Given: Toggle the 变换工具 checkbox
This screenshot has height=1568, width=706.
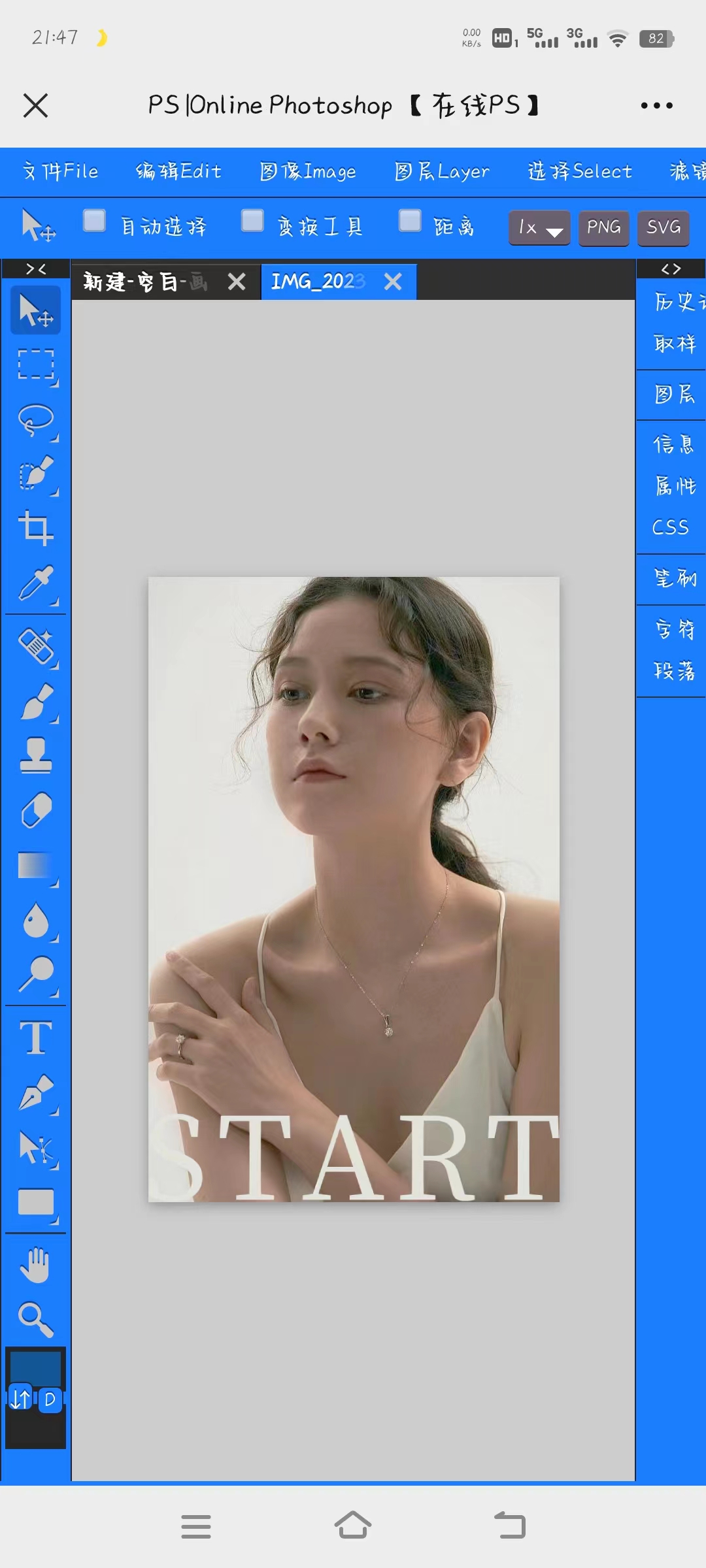Looking at the screenshot, I should pos(252,221).
